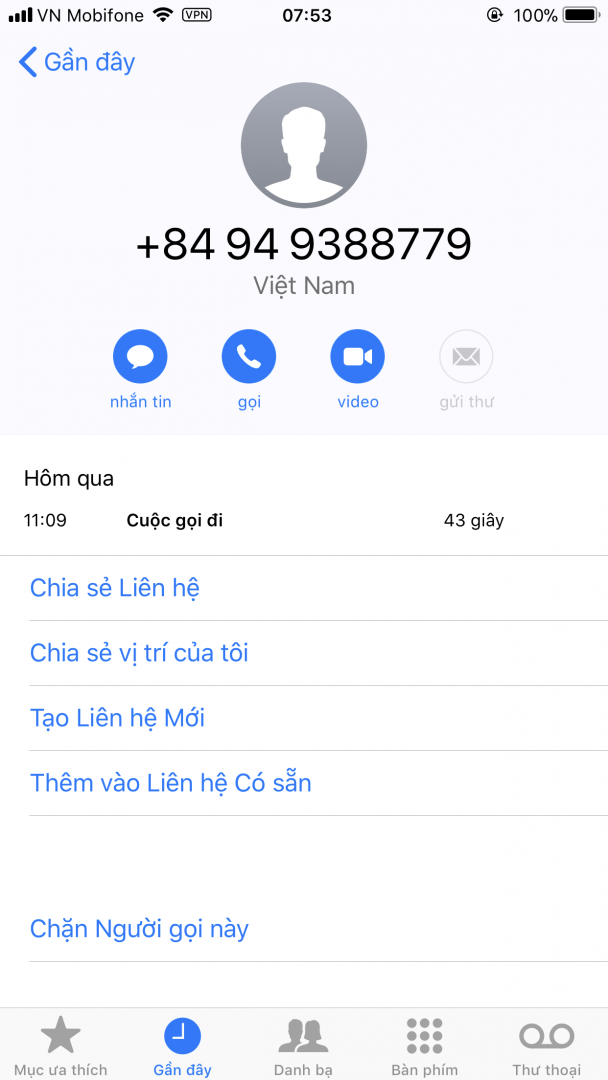
Task: Open the Gần đây tab
Action: pos(182,1045)
